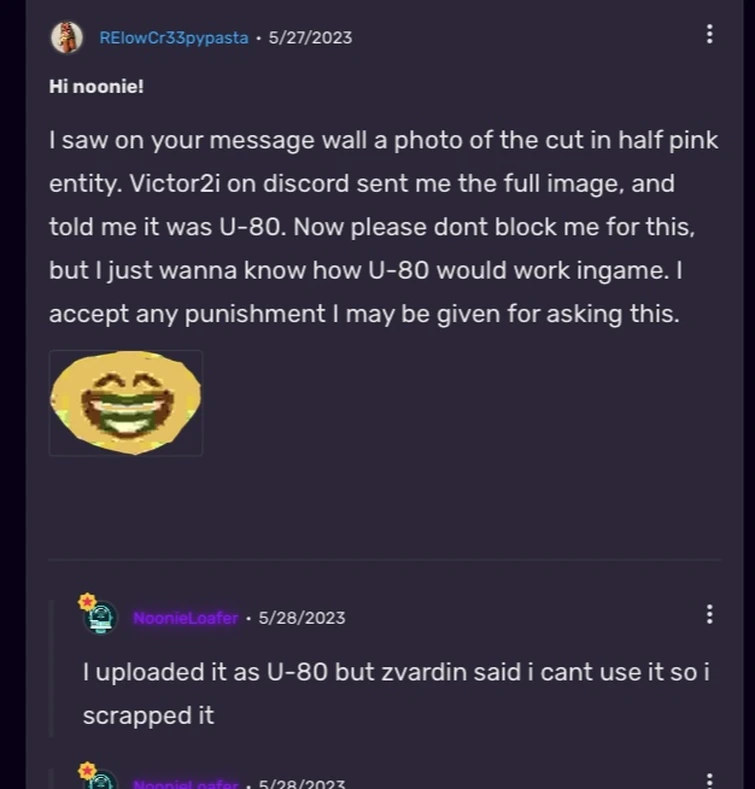
Task: Open NoonieLoafer's profile from the 5/28/2023 reply
Action: point(185,618)
